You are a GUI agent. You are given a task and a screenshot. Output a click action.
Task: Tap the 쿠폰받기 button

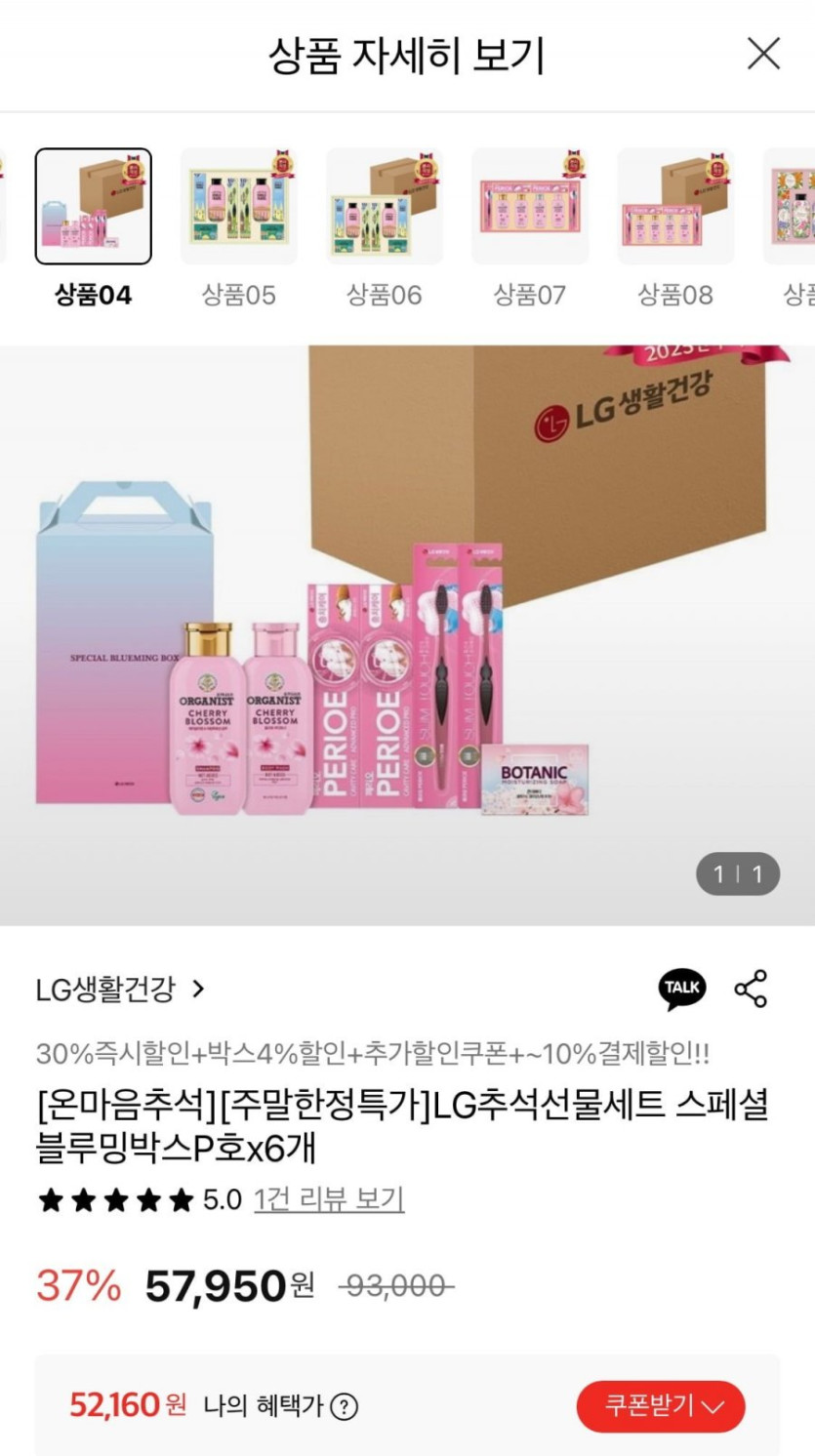pos(660,1406)
